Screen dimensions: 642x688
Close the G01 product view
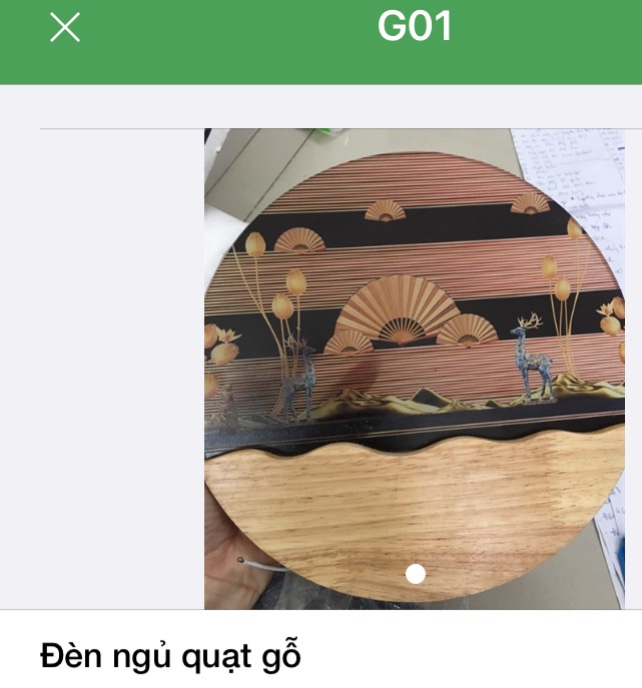click(65, 28)
